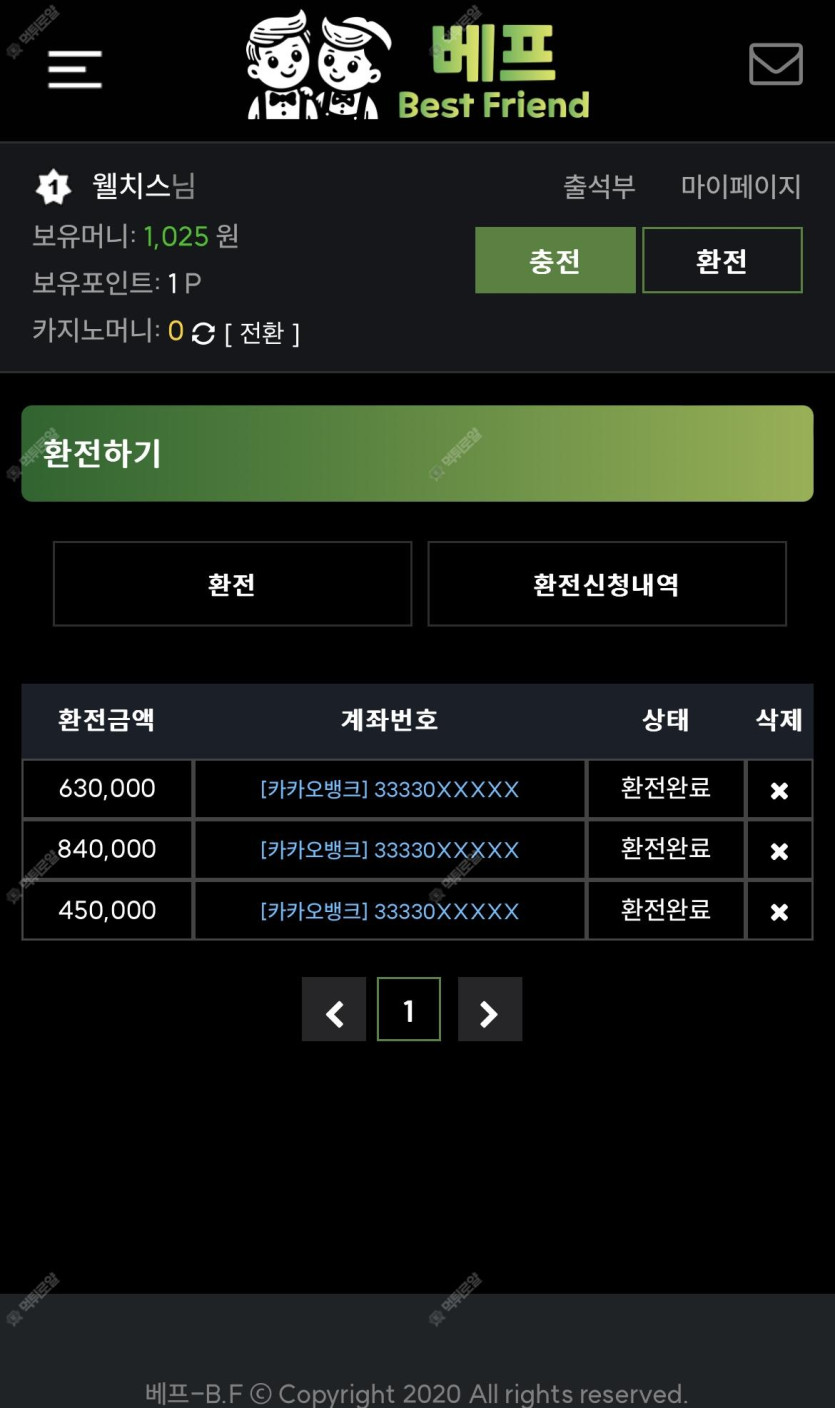Go to the next page arrow

[x=489, y=1010]
